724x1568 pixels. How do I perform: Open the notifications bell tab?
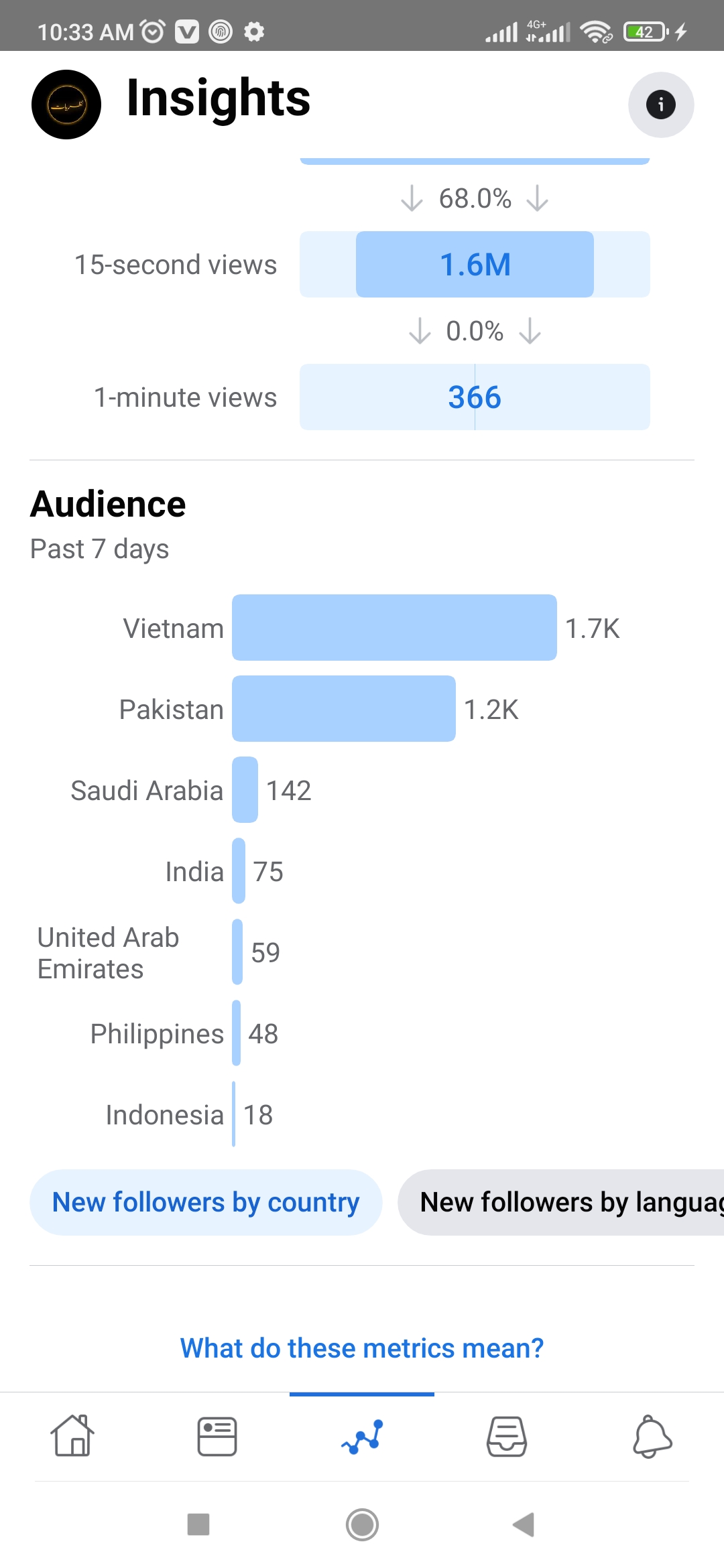coord(652,1436)
